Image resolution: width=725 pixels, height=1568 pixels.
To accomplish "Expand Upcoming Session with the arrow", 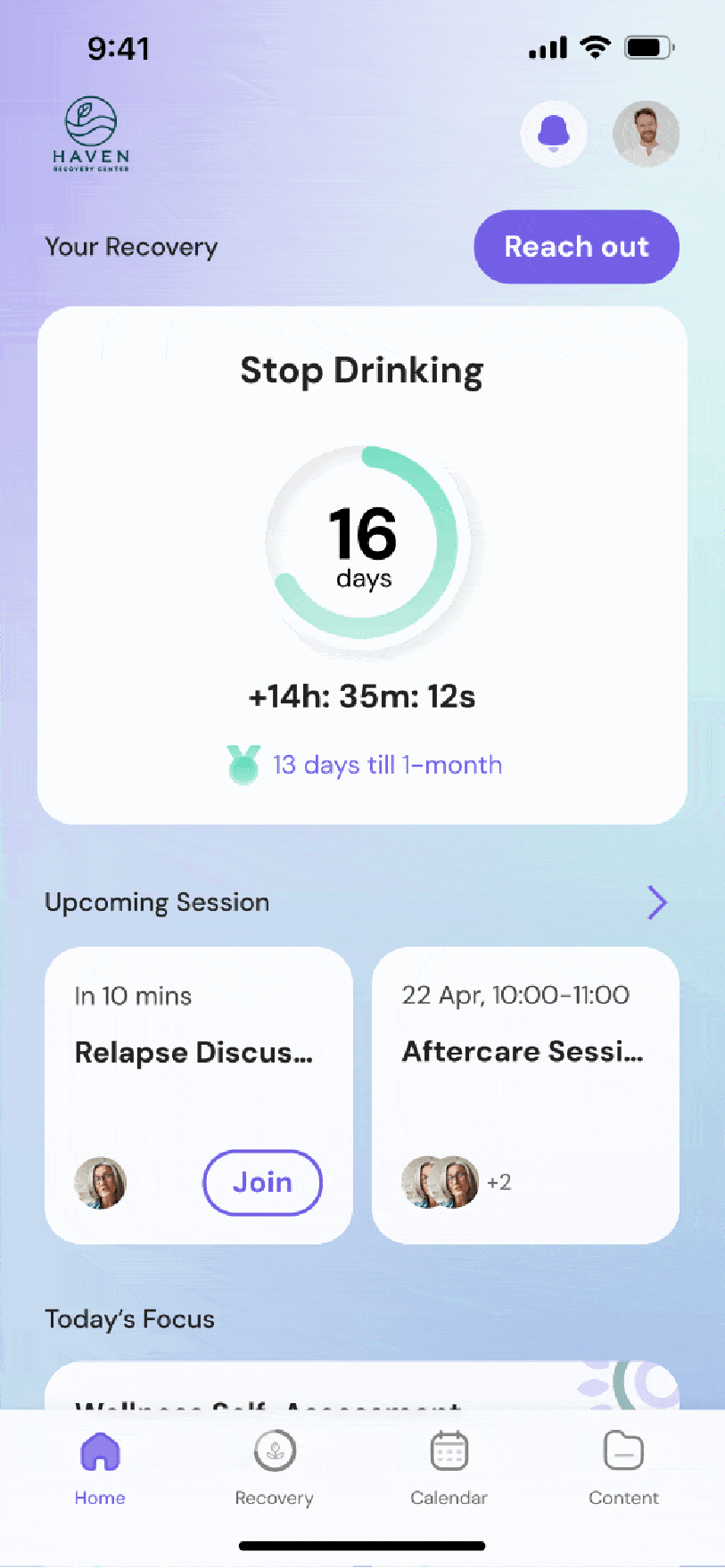I will tap(657, 902).
